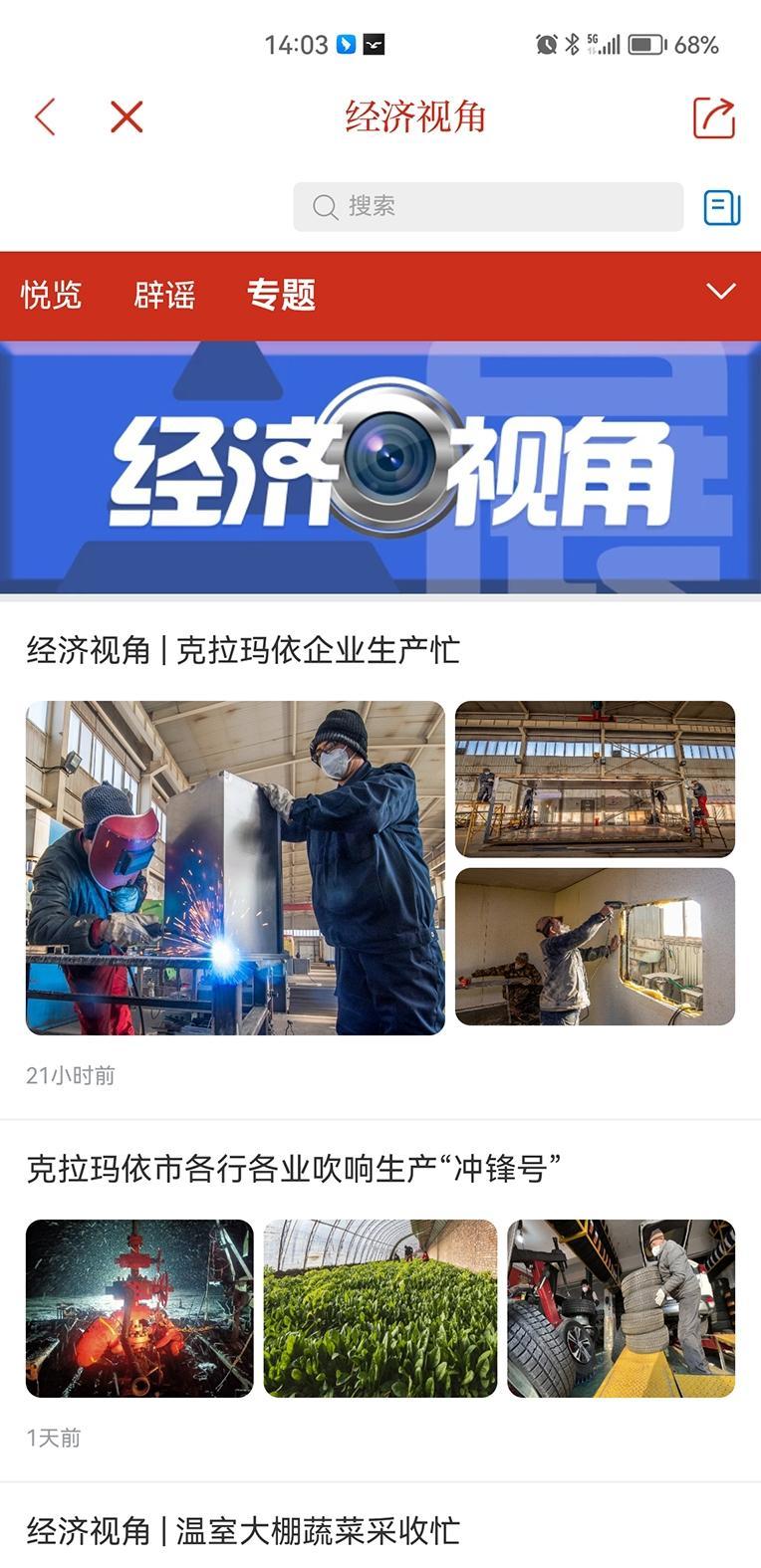761x1568 pixels.
Task: Open article 克拉玛依企业生产忙
Action: tap(243, 650)
